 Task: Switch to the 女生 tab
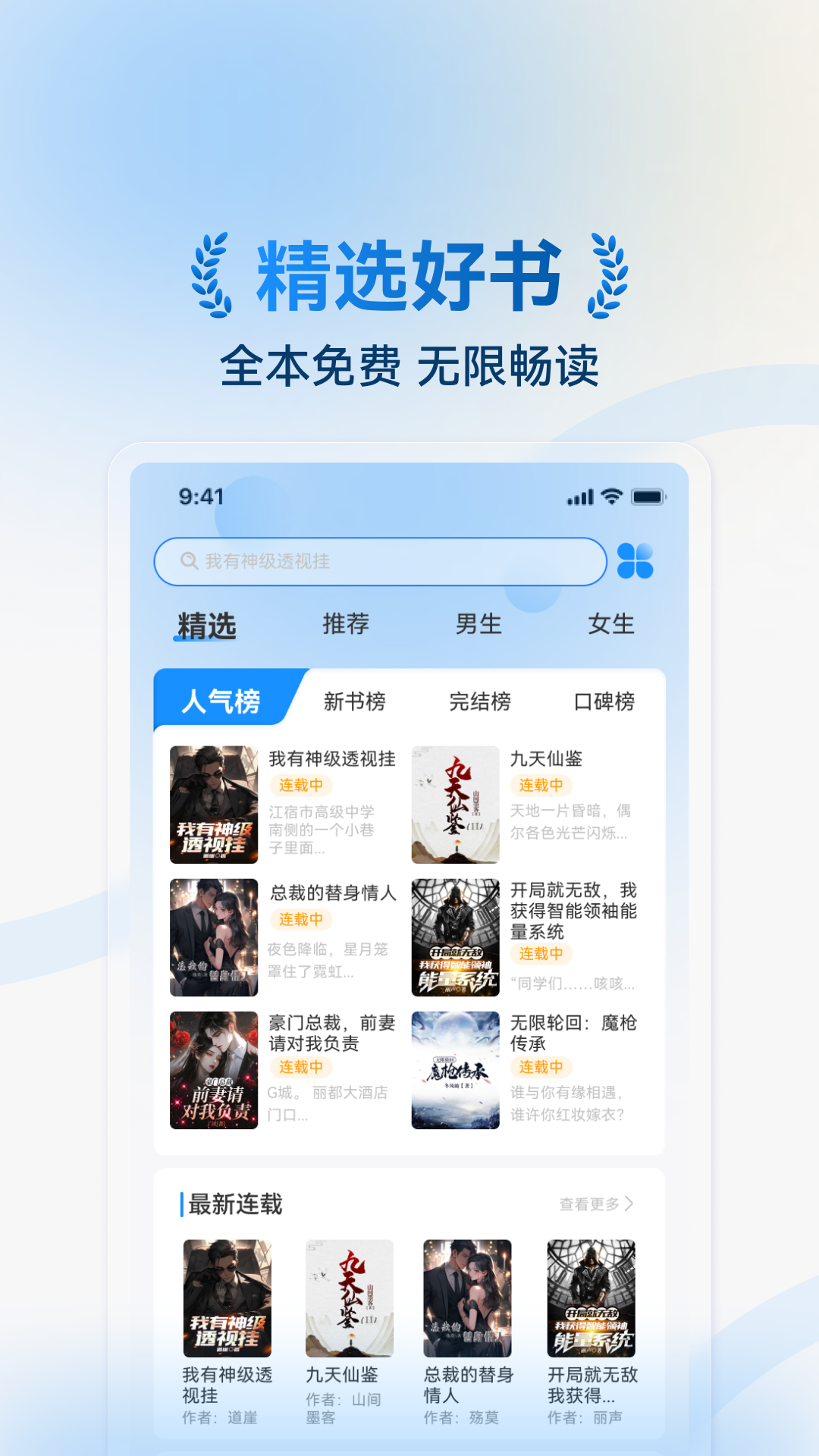click(x=611, y=624)
